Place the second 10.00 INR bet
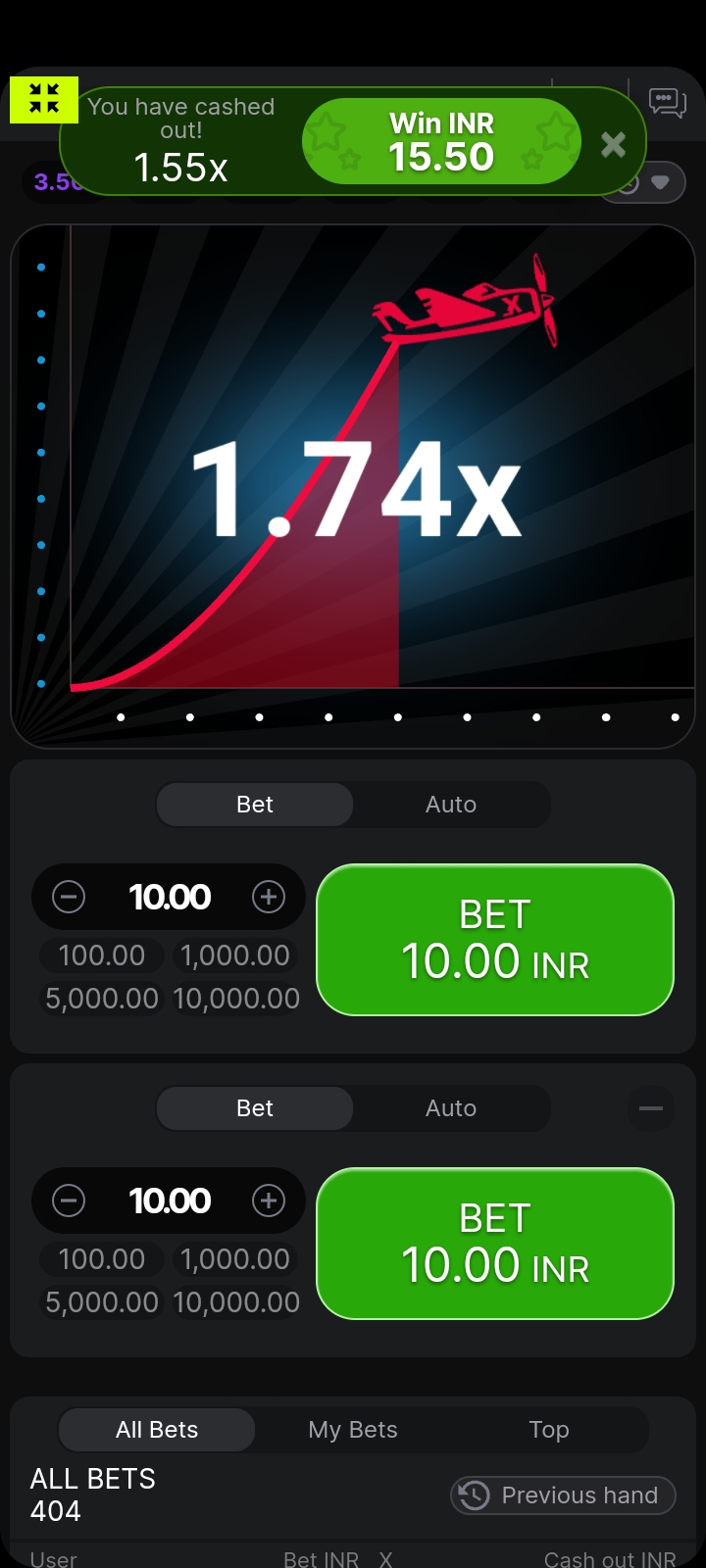706x1568 pixels. (x=495, y=1244)
